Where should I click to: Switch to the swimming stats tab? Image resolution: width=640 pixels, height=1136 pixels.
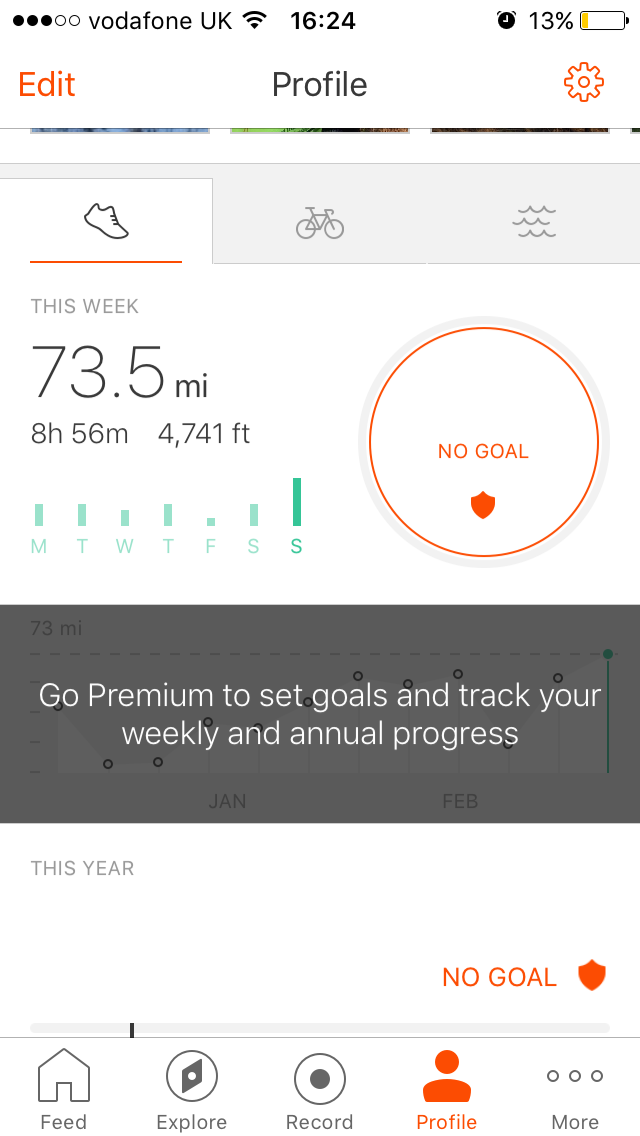[x=534, y=222]
